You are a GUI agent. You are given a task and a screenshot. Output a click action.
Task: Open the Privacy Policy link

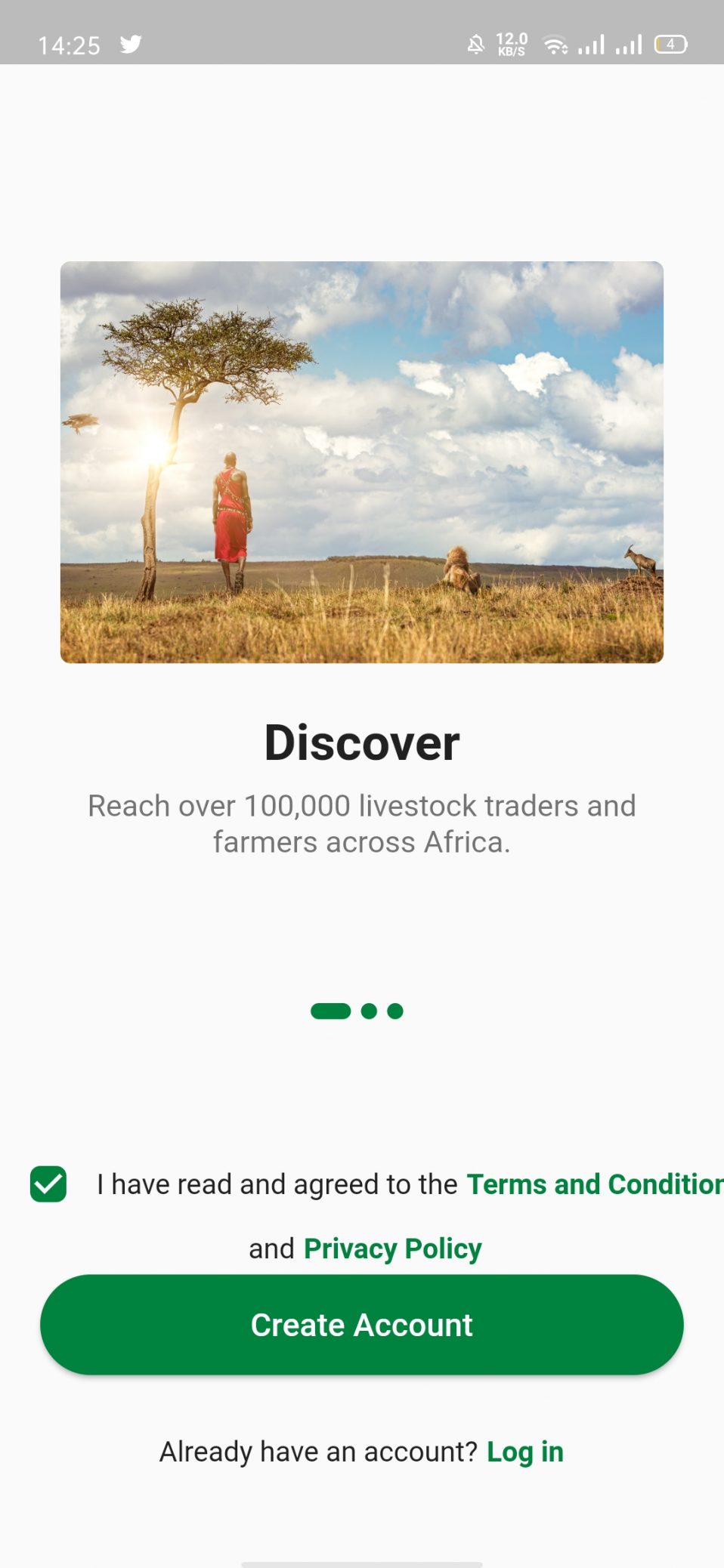coord(392,1249)
